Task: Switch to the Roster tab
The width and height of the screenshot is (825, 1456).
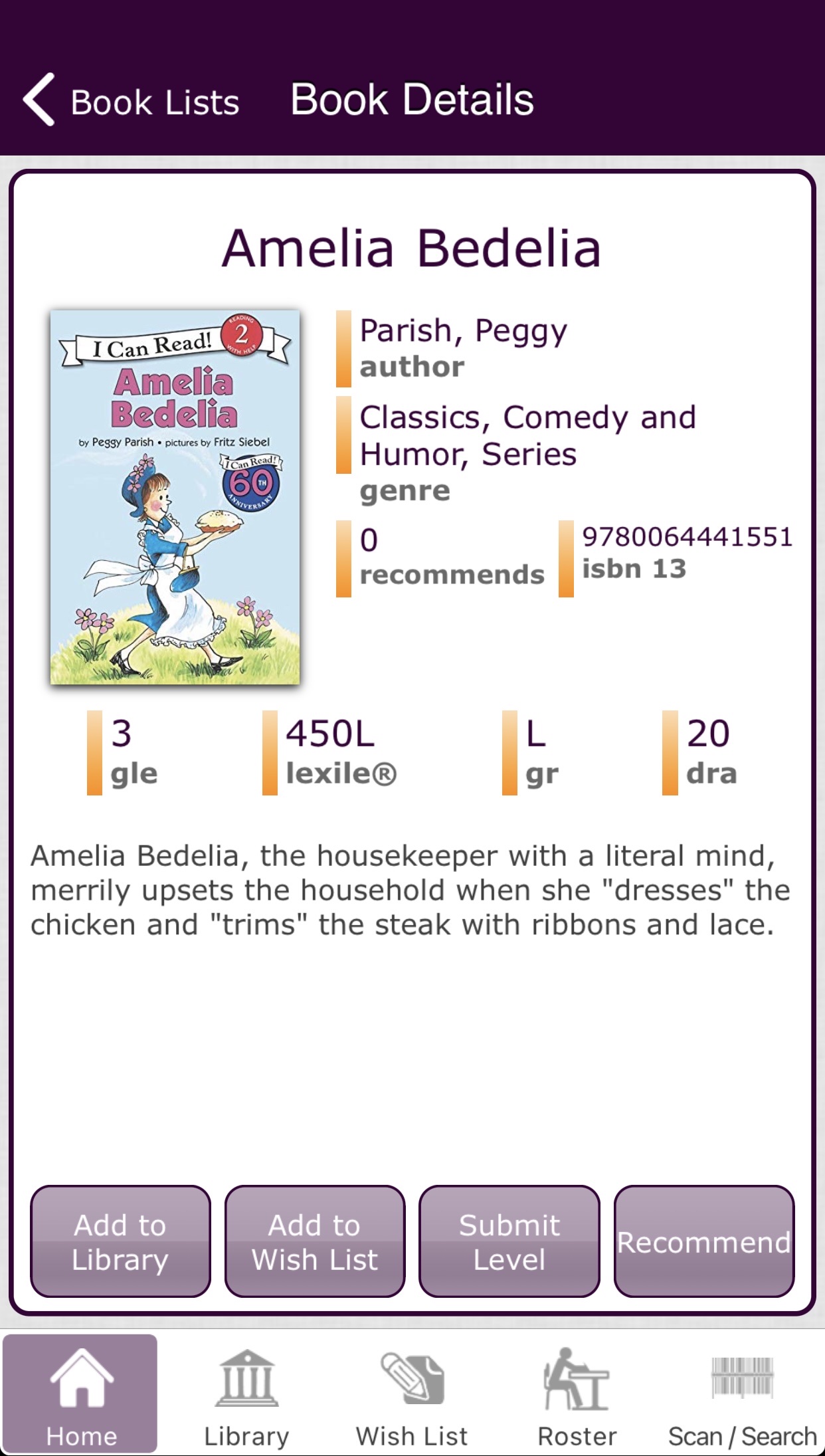Action: pyautogui.click(x=577, y=1394)
